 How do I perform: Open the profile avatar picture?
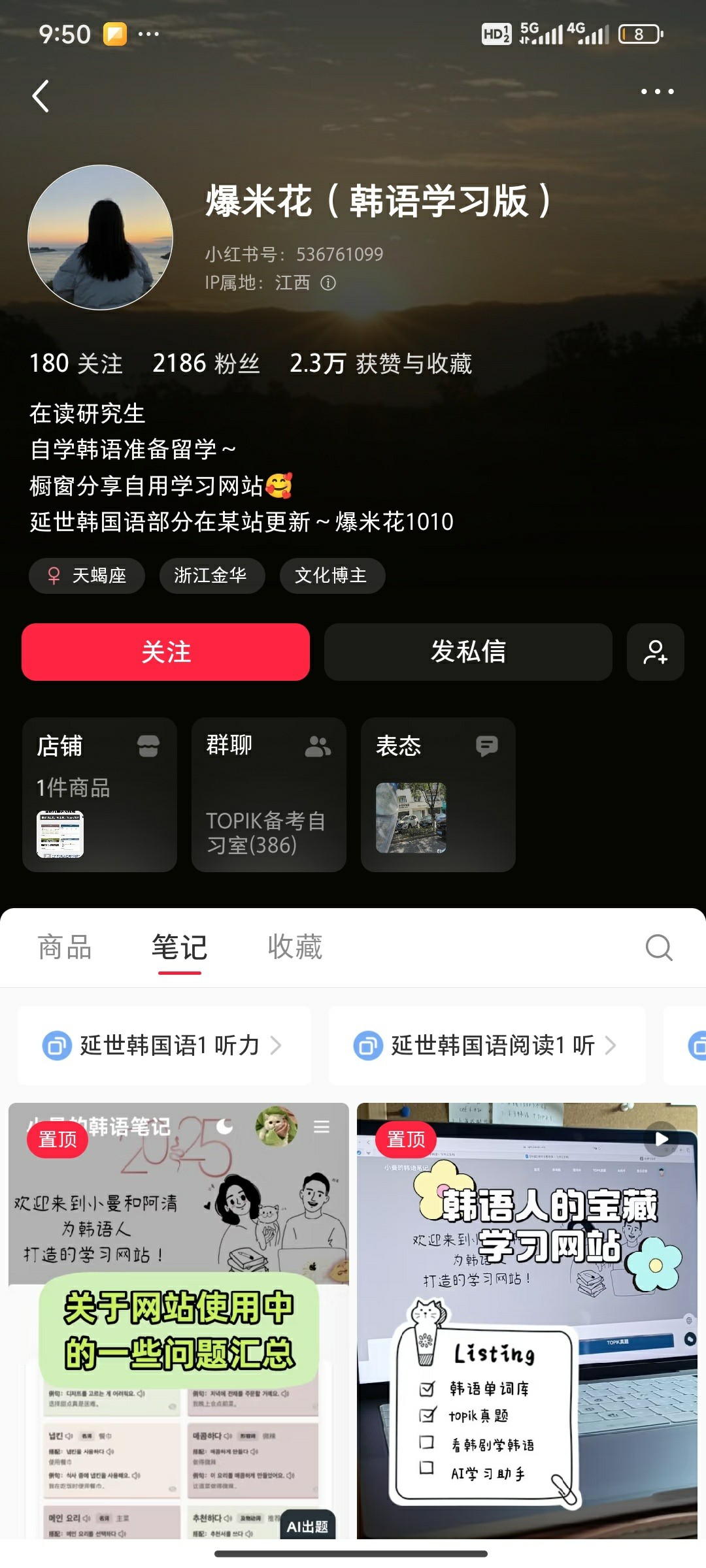click(x=101, y=237)
